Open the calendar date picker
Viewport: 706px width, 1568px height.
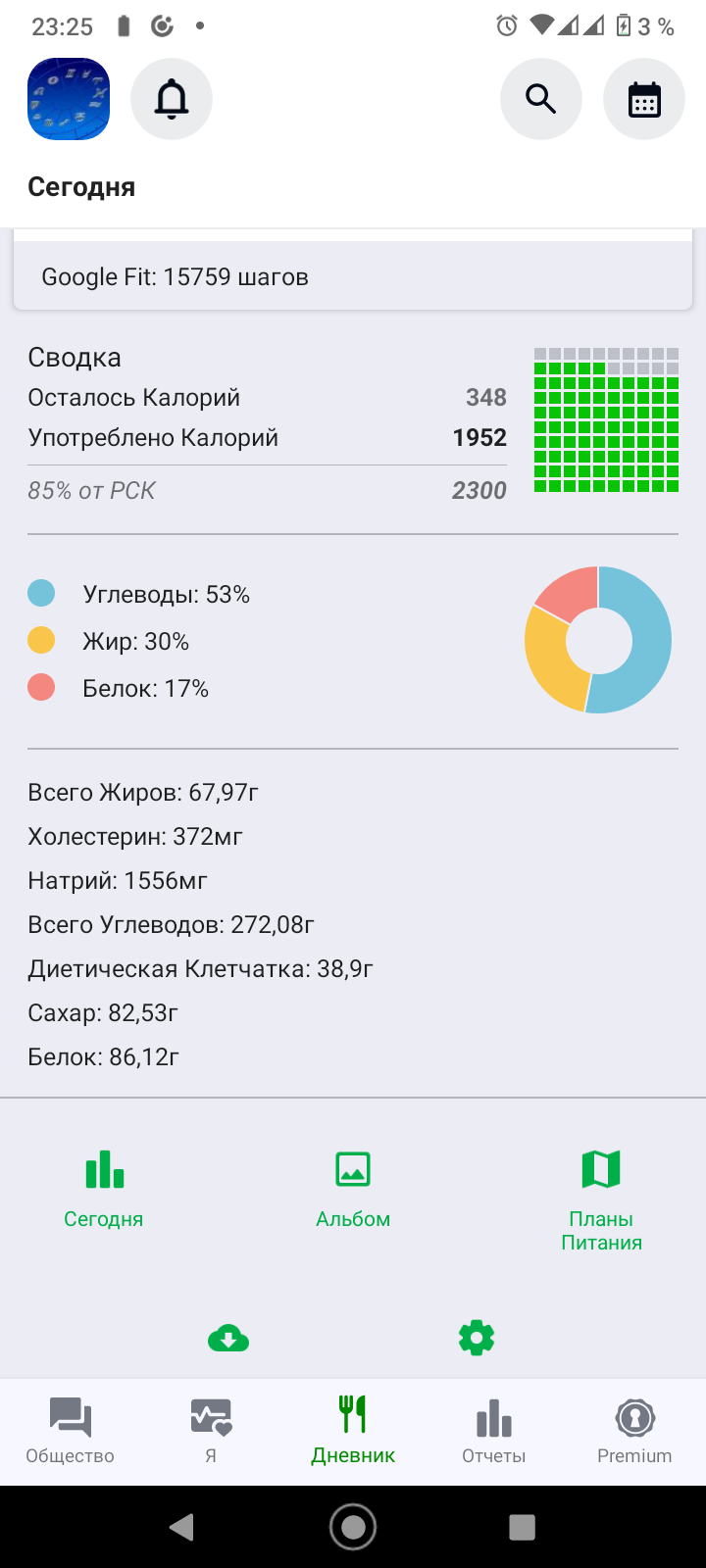(644, 99)
